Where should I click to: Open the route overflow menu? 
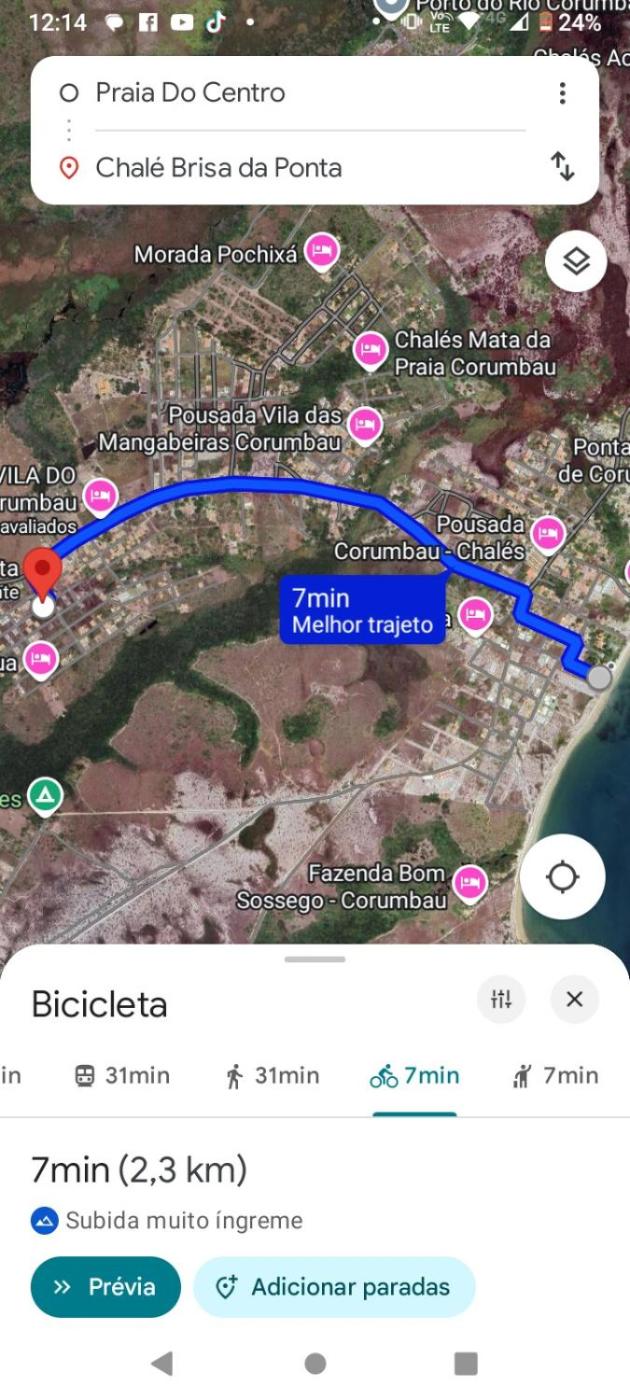pos(562,93)
